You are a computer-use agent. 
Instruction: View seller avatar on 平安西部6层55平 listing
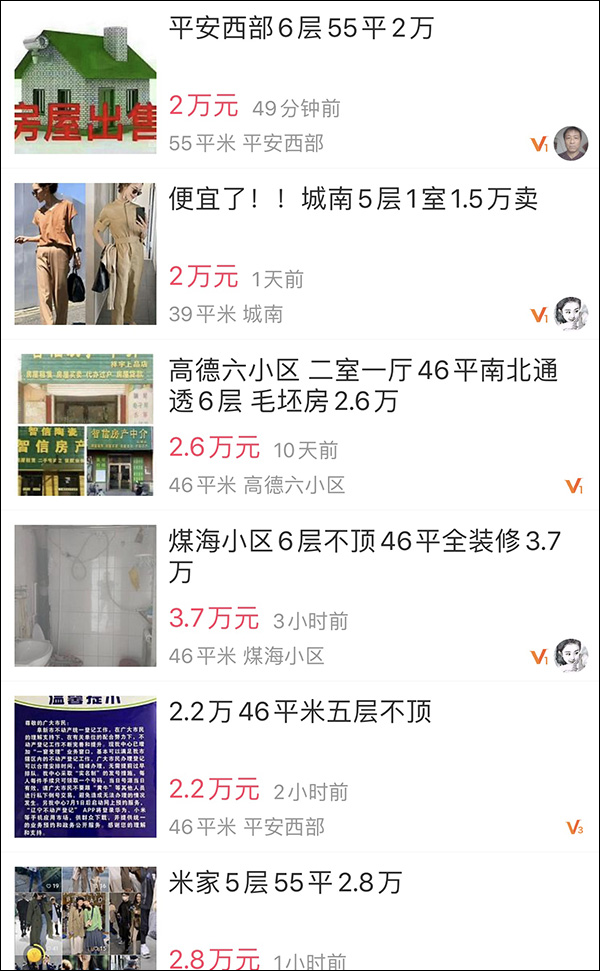tap(571, 143)
